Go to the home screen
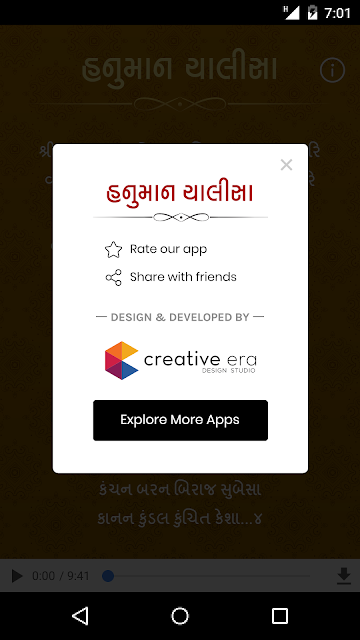 point(180,616)
